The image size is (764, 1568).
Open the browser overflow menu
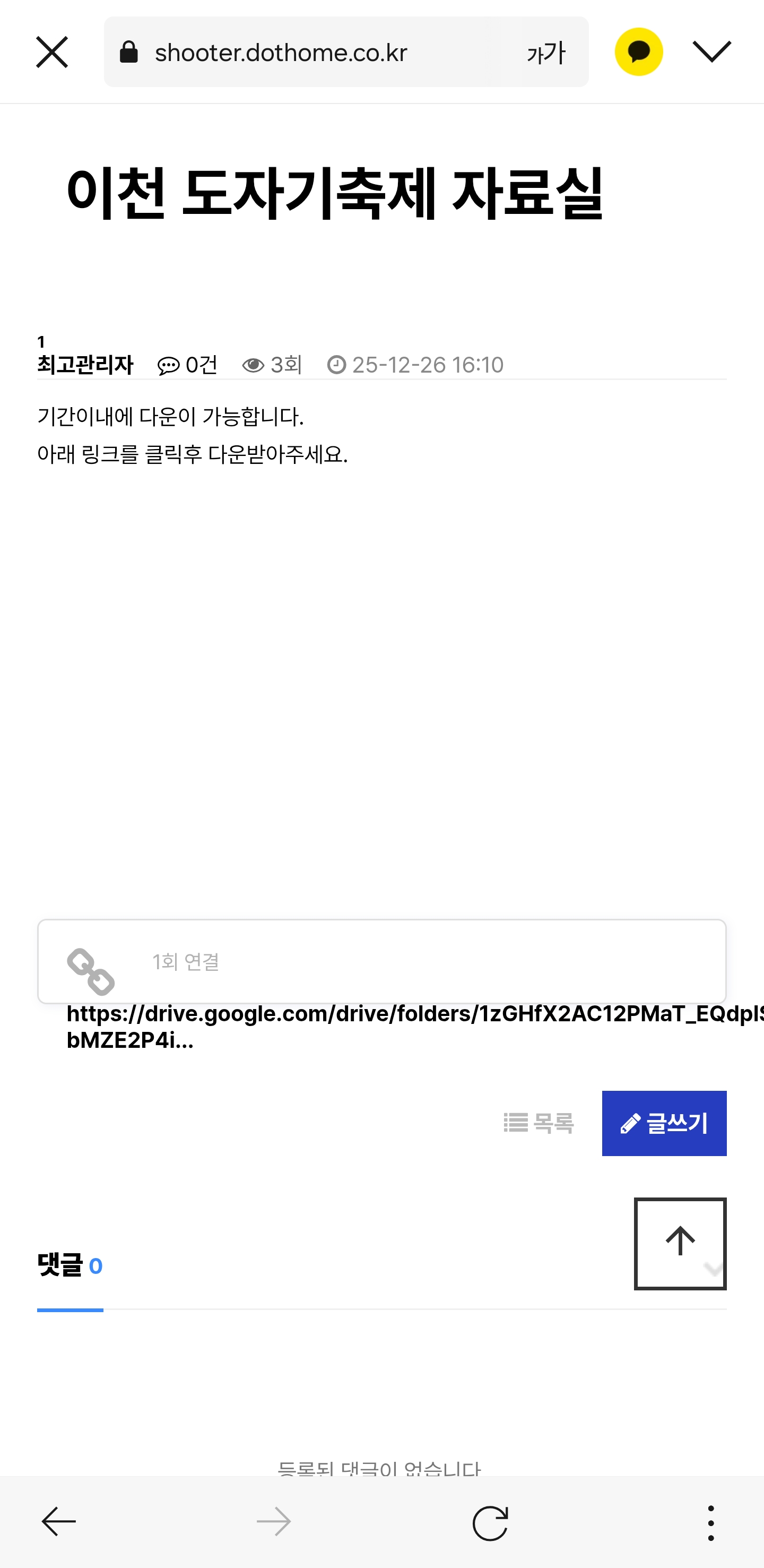(710, 1522)
